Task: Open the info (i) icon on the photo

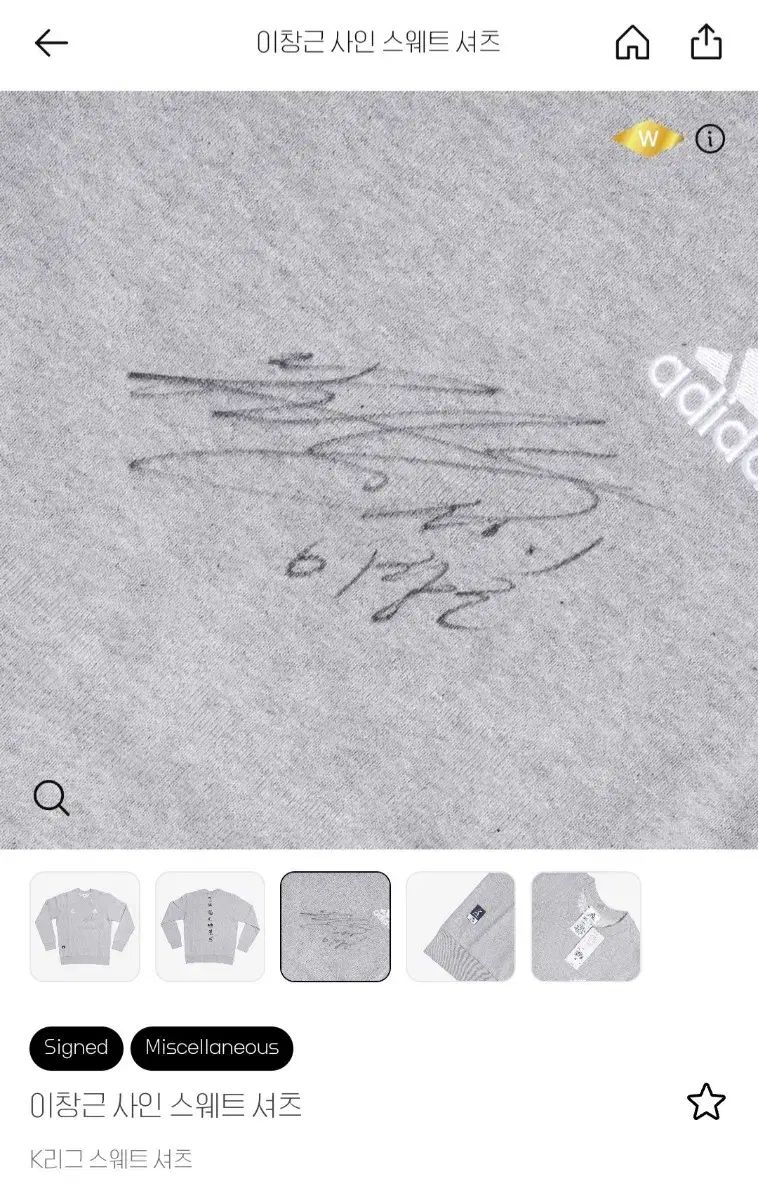Action: click(x=711, y=140)
